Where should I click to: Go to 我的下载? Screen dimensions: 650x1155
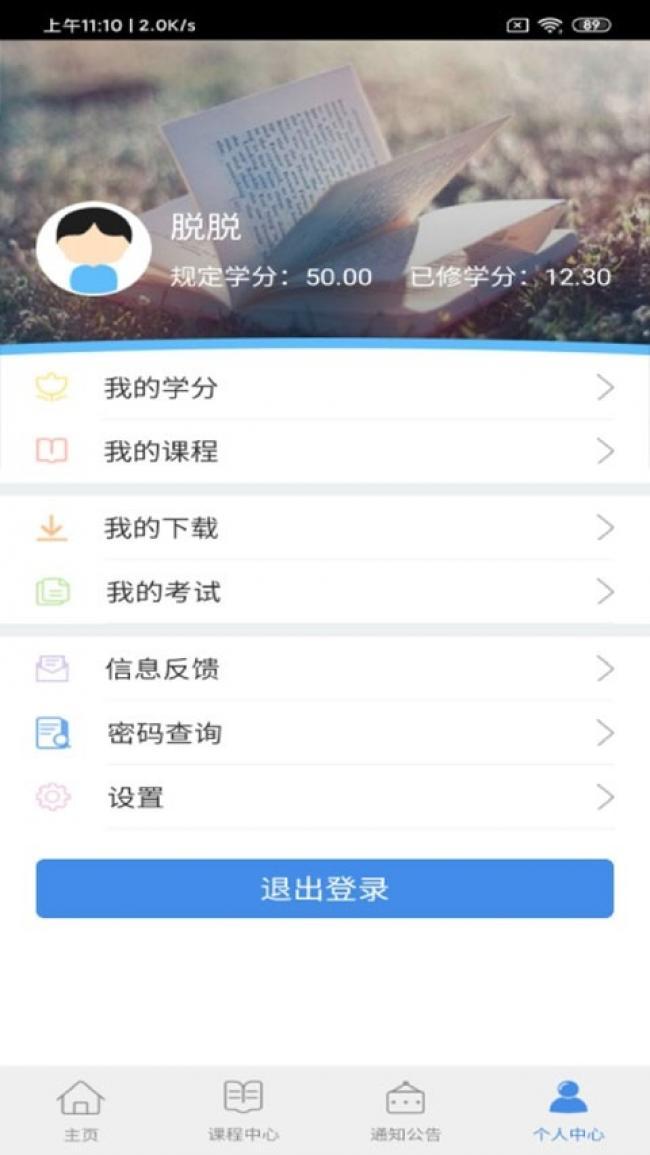click(325, 528)
